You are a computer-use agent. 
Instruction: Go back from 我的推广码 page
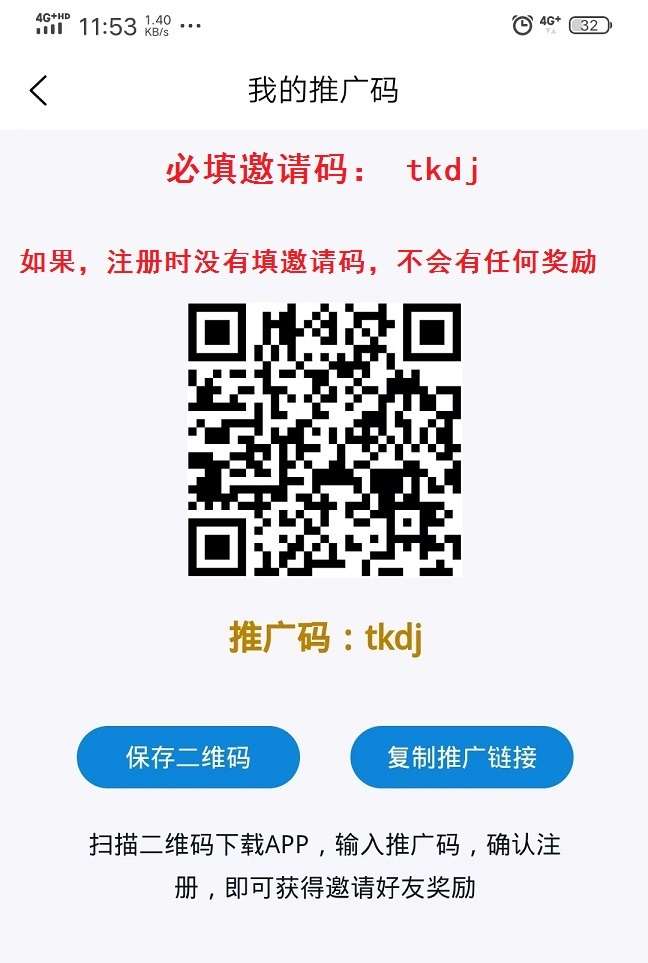(x=39, y=90)
